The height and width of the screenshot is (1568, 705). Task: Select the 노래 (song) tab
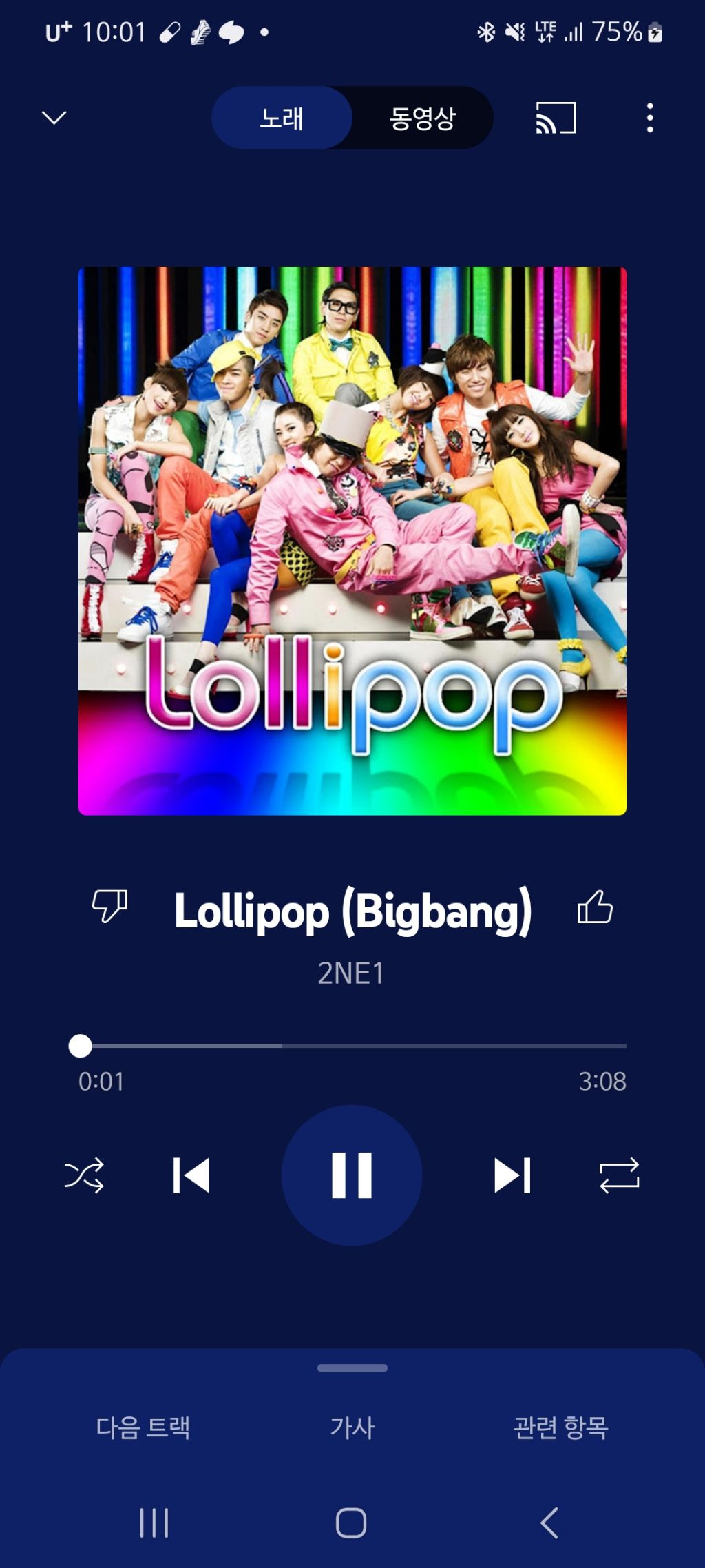[282, 118]
